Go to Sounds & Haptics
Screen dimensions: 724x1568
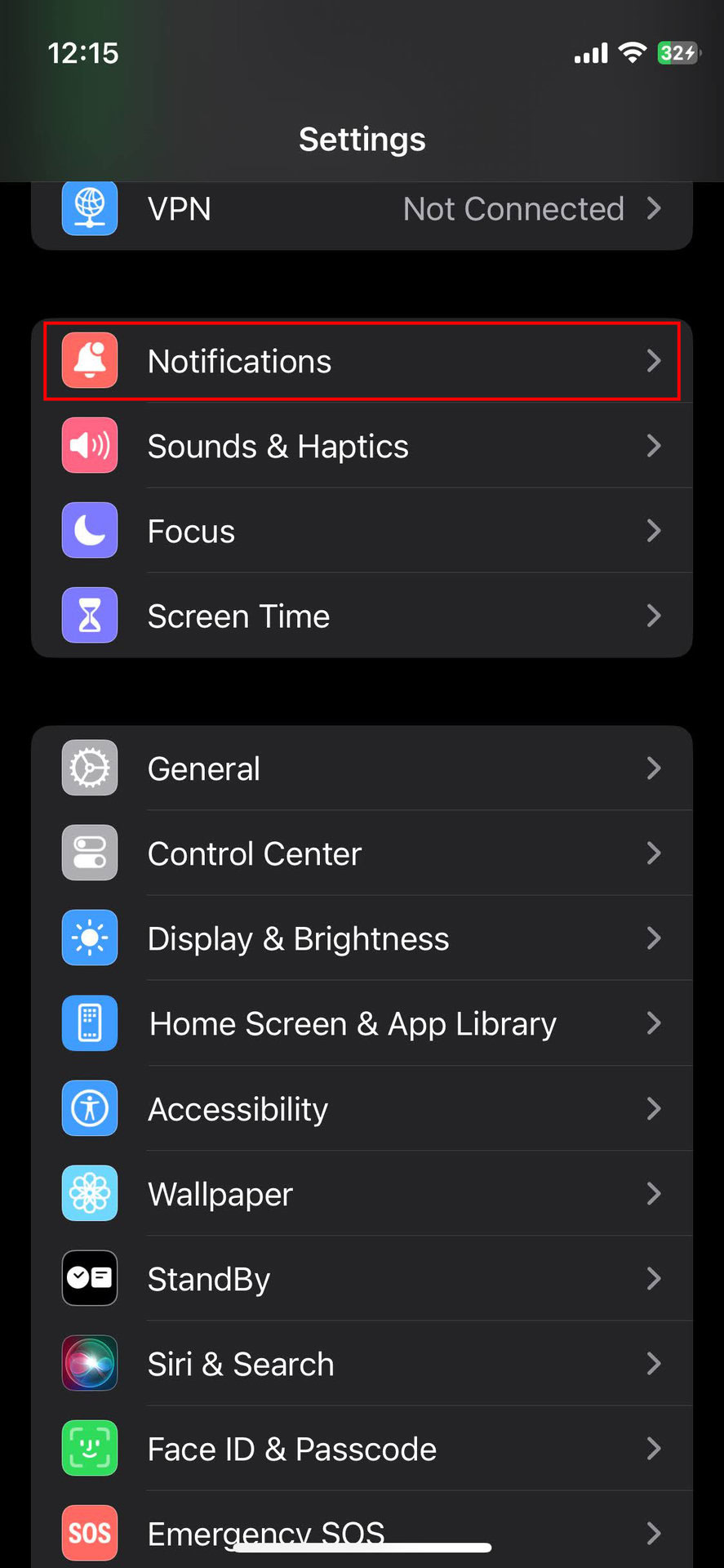click(362, 446)
